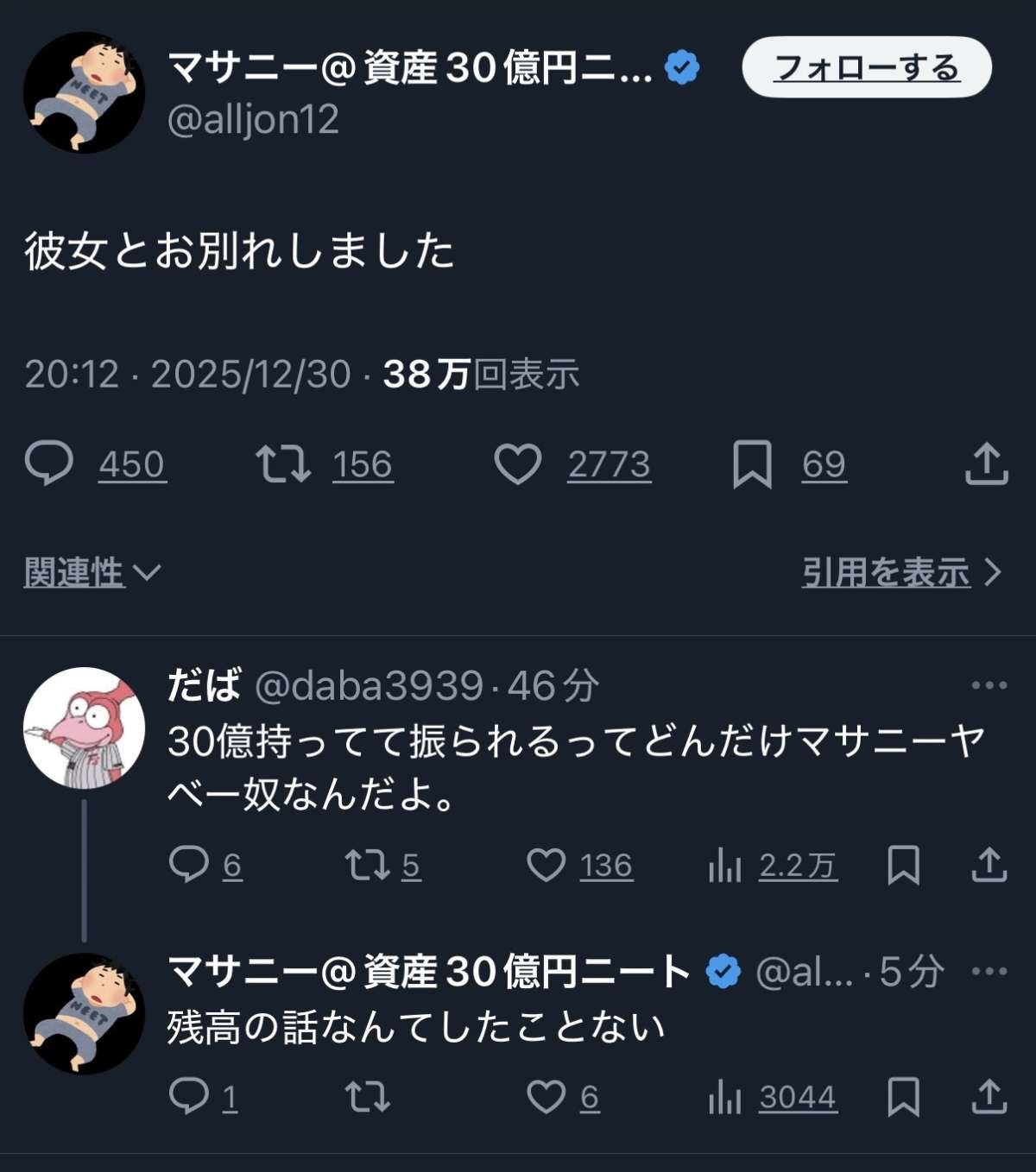This screenshot has width=1036, height=1172.
Task: Repost the reply 残高の話なんてしたことない
Action: coord(368,1096)
